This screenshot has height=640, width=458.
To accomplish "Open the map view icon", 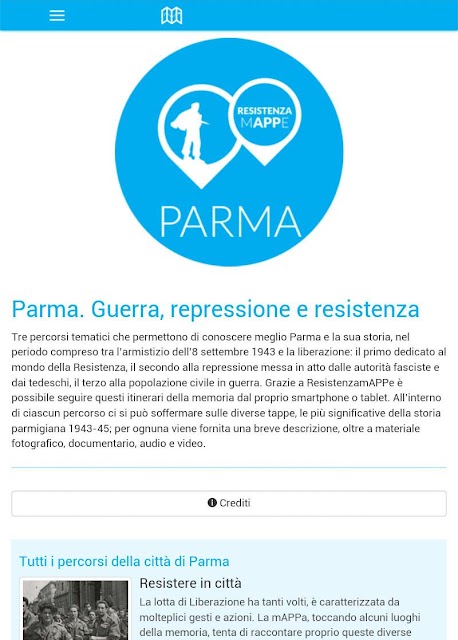I will tap(171, 16).
